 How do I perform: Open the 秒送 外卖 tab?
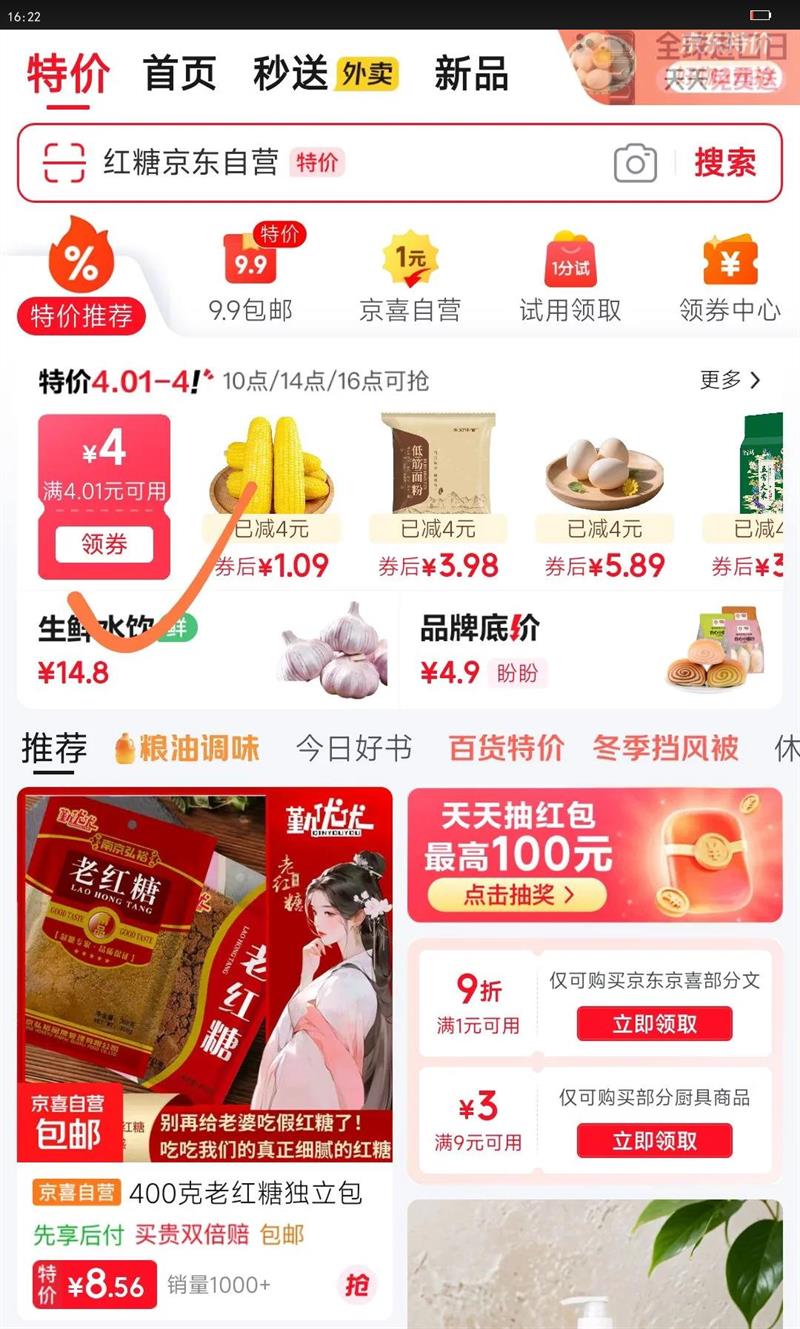325,74
